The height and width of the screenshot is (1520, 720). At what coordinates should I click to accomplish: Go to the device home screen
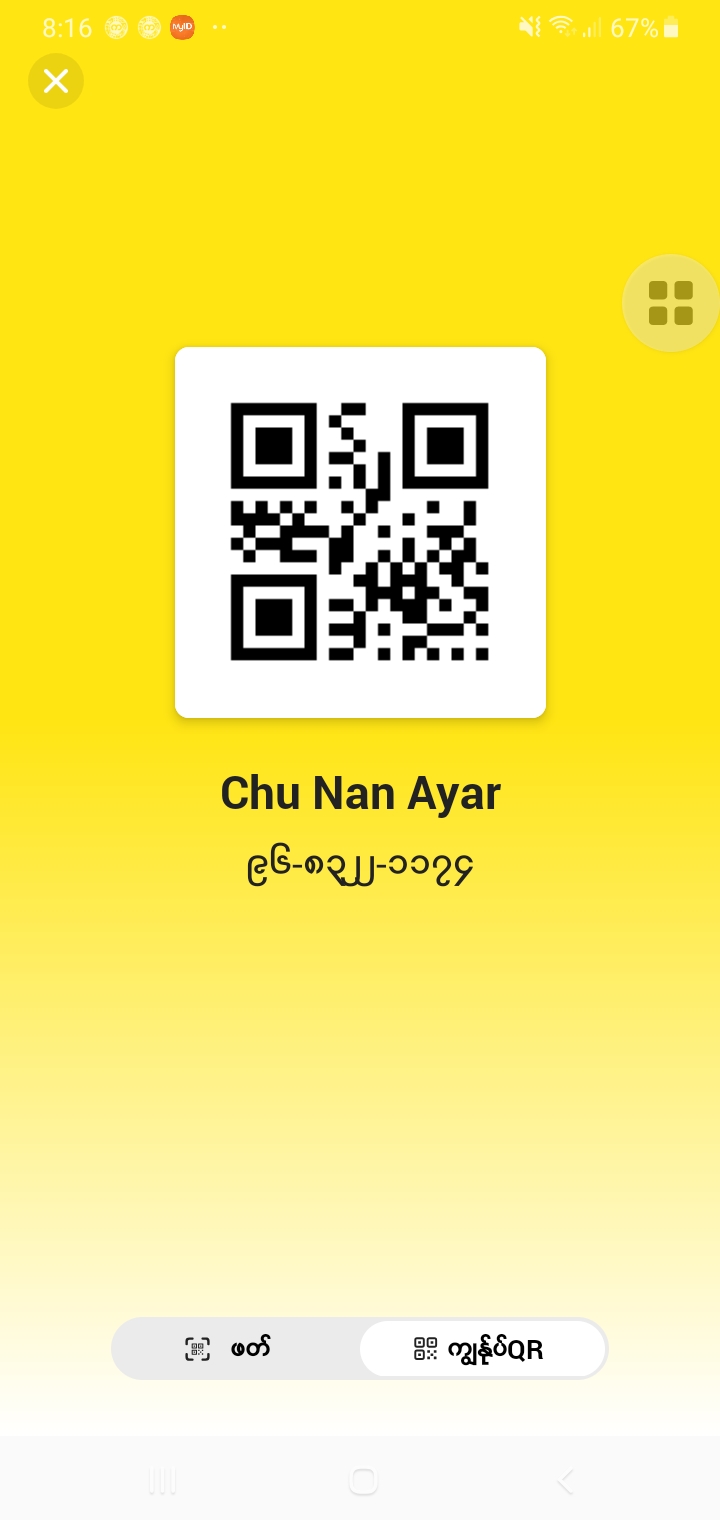coord(363,1481)
